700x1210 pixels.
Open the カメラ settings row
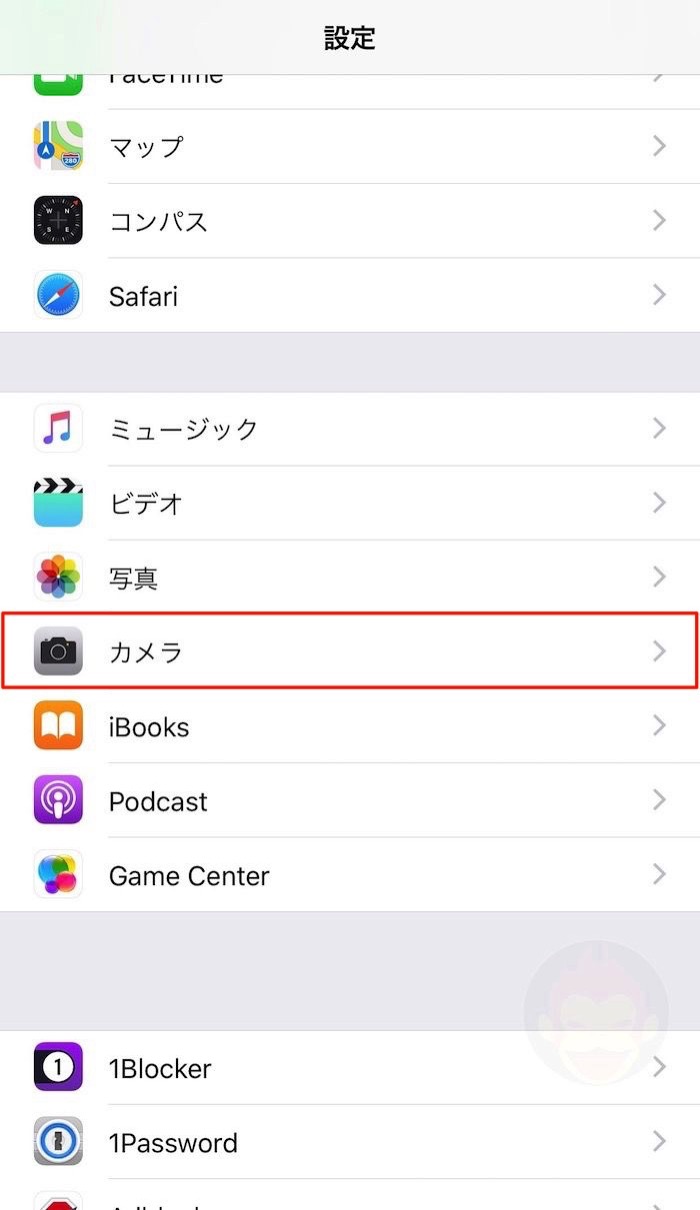click(350, 652)
